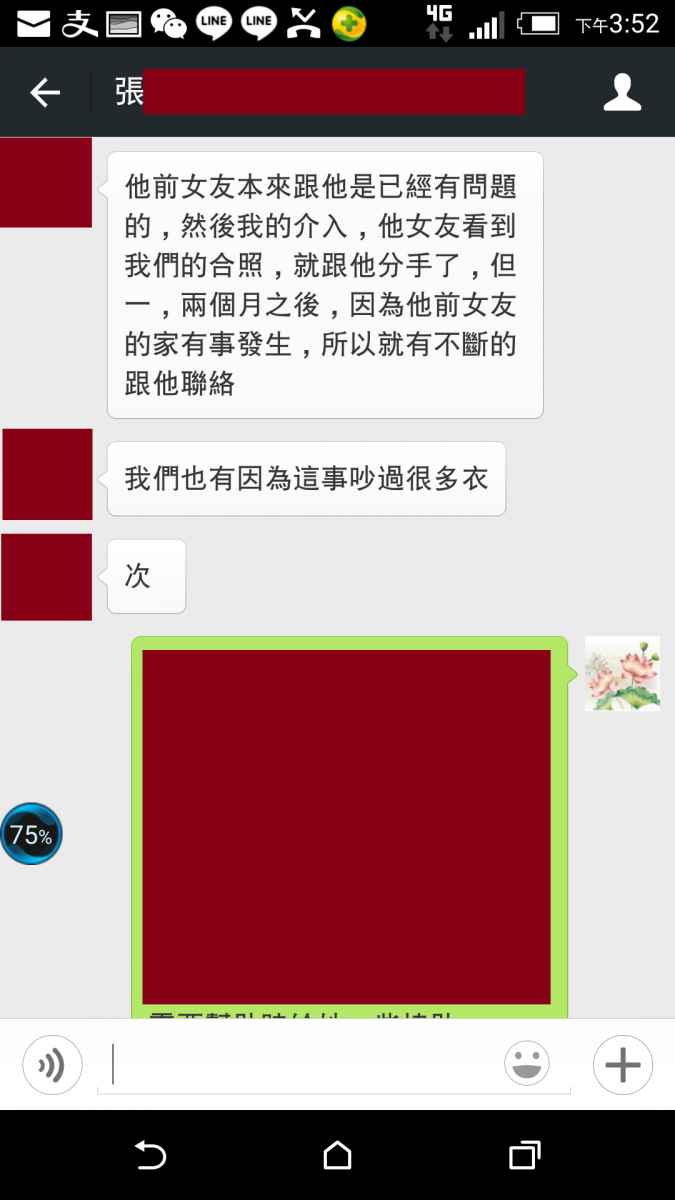Tap the floating 75% bubble
The image size is (675, 1200).
tap(31, 834)
